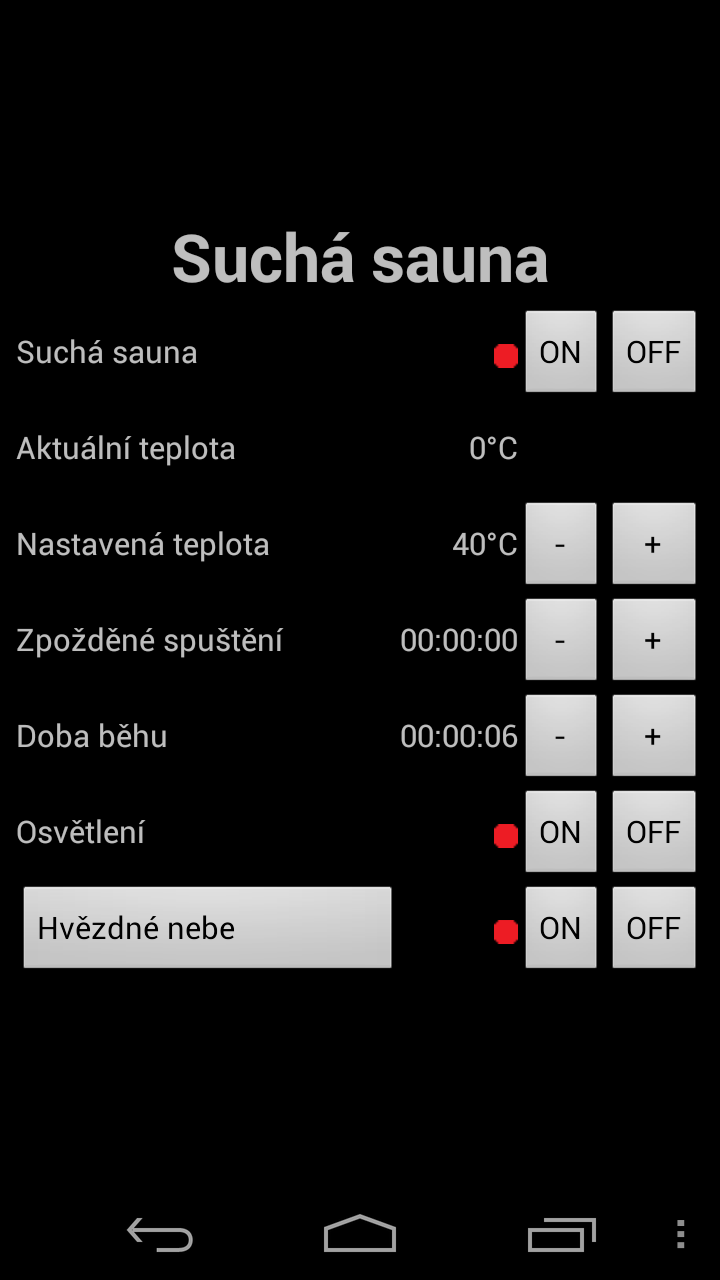Decrease Nastavená teplota with minus button
This screenshot has width=720, height=1280.
[560, 543]
